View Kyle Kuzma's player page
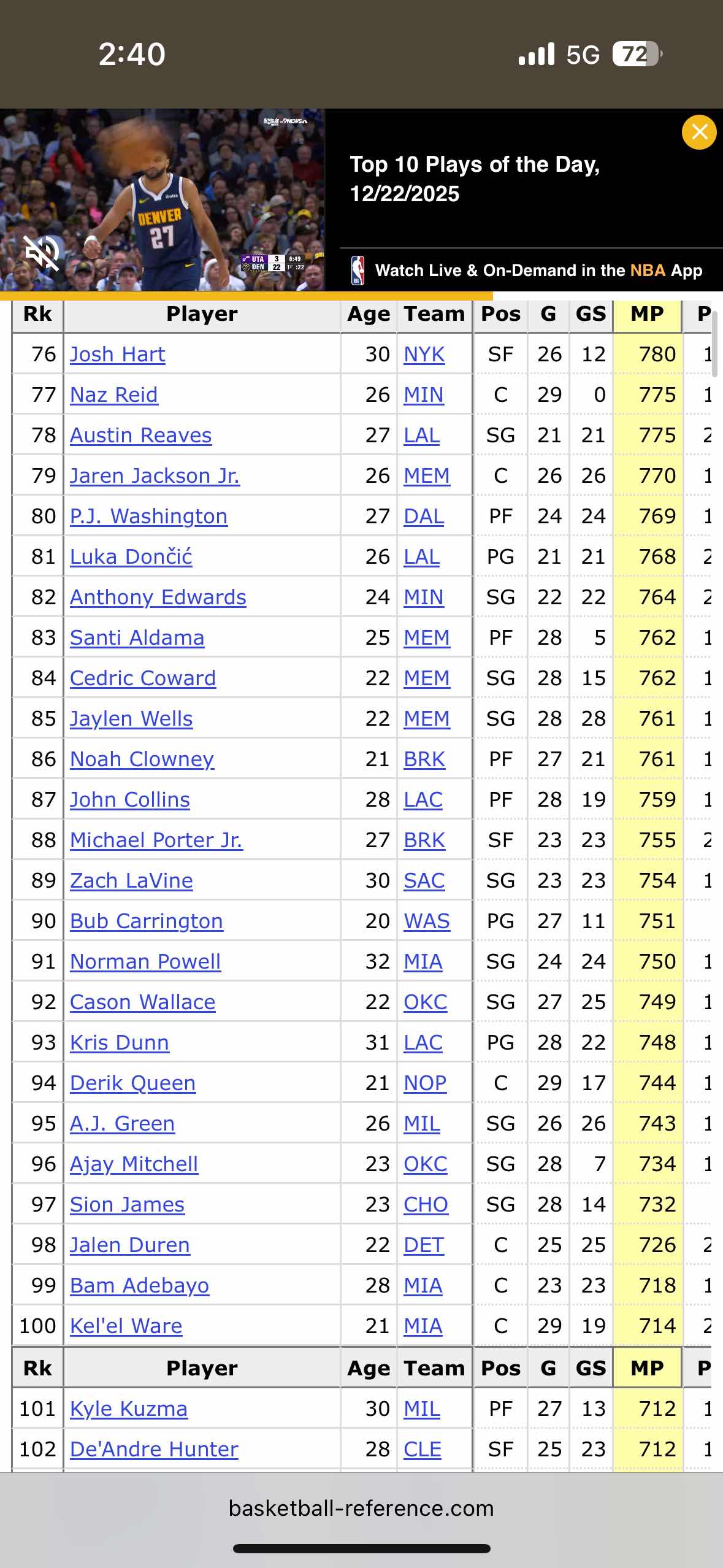Image resolution: width=723 pixels, height=1568 pixels. [x=128, y=1409]
